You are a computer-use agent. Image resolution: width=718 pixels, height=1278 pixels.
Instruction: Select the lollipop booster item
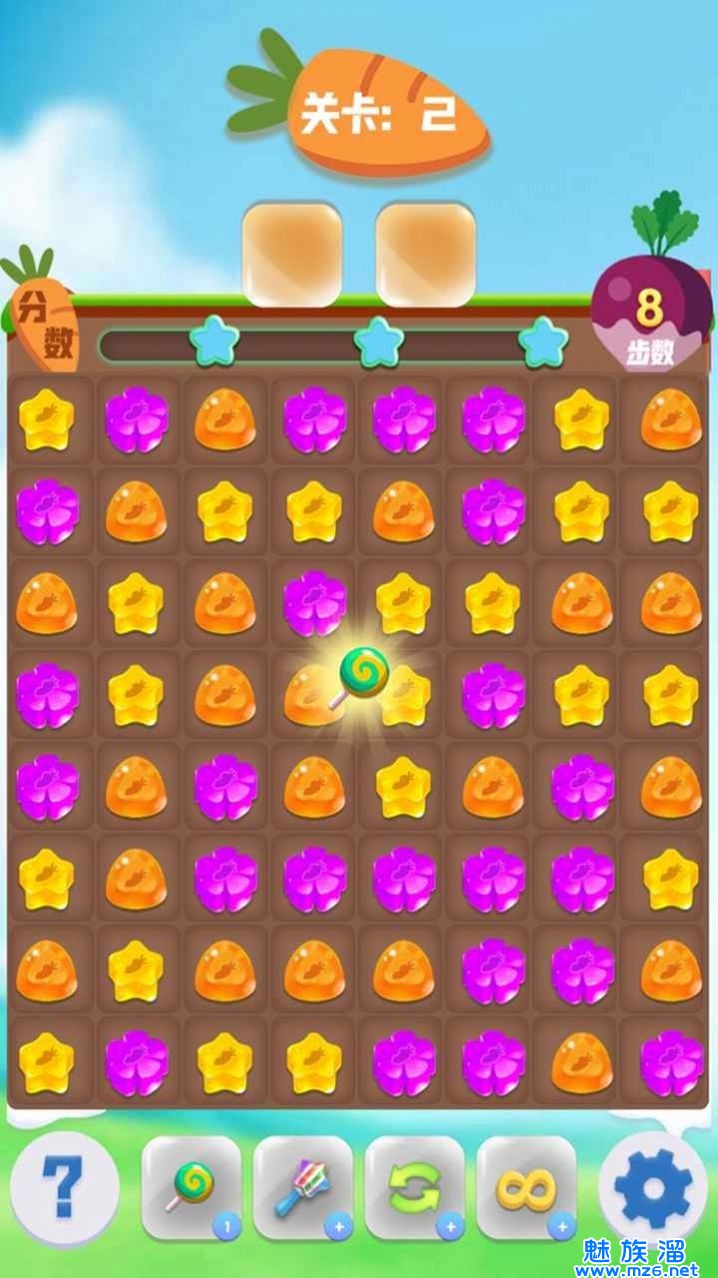(x=191, y=1187)
